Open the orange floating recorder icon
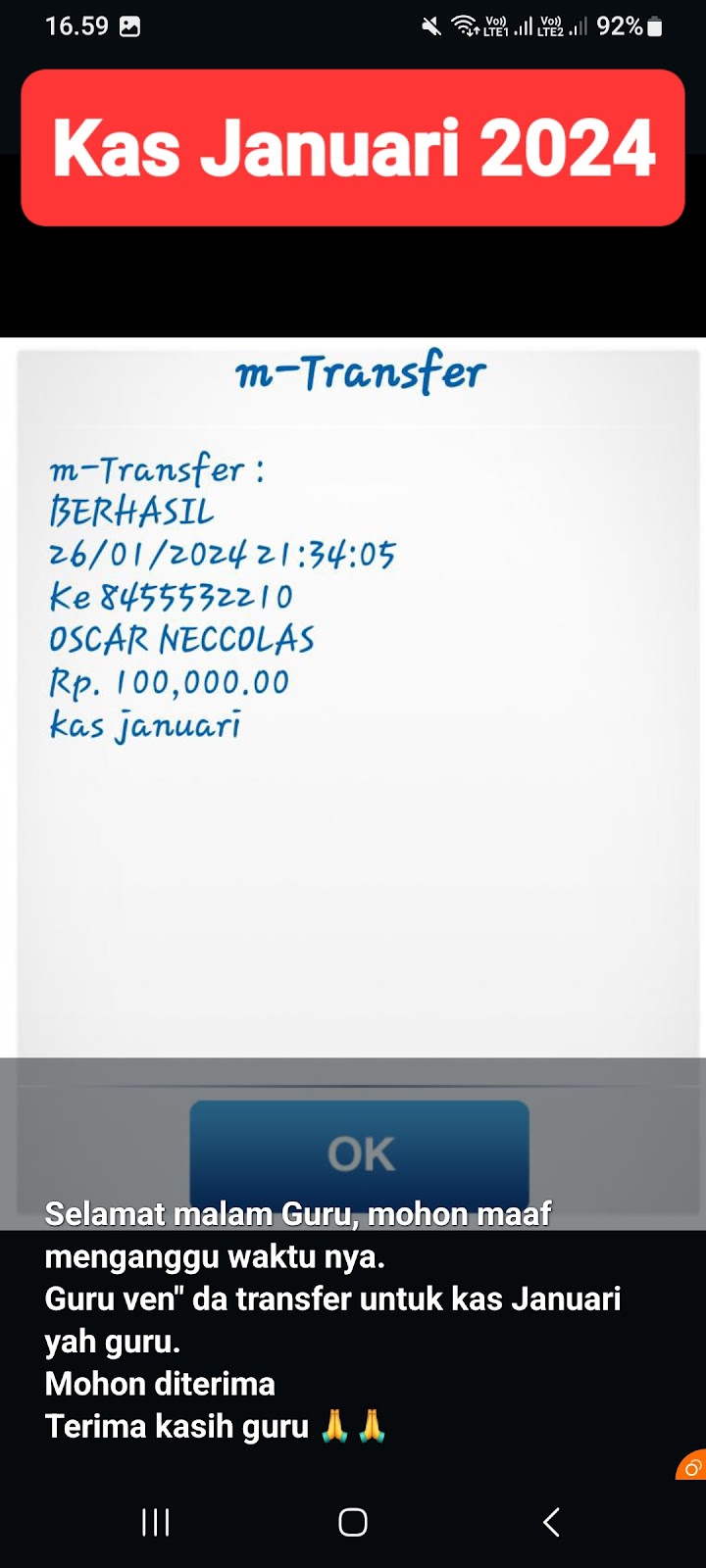 pos(692,1465)
